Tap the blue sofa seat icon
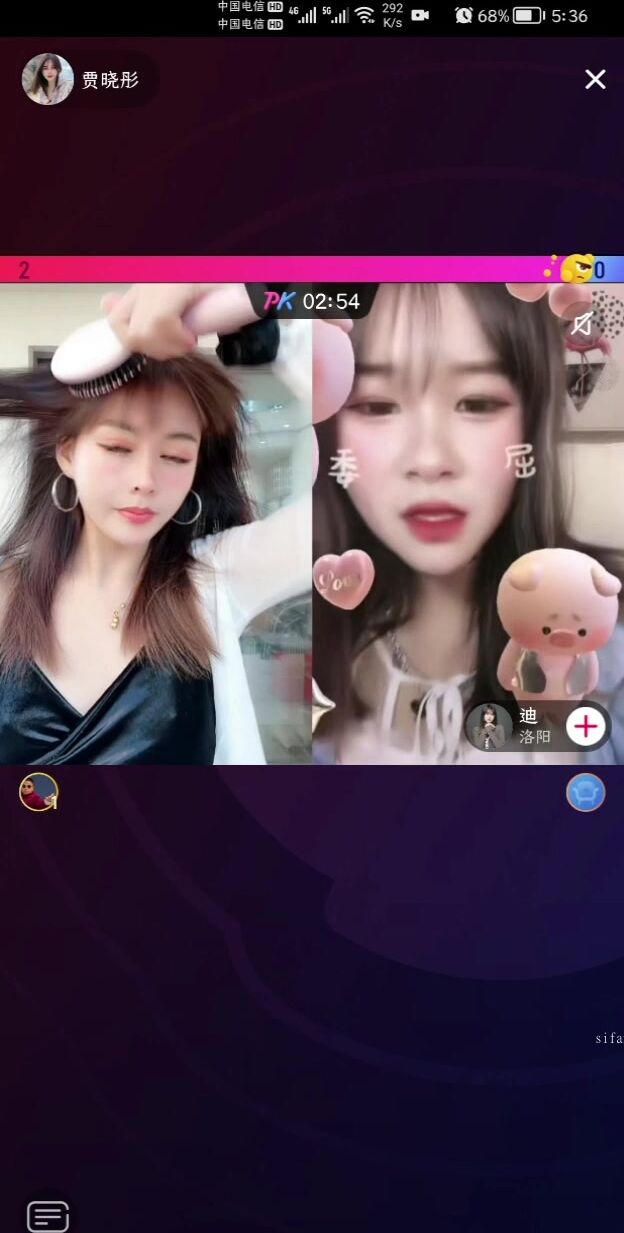The height and width of the screenshot is (1233, 624). point(586,792)
